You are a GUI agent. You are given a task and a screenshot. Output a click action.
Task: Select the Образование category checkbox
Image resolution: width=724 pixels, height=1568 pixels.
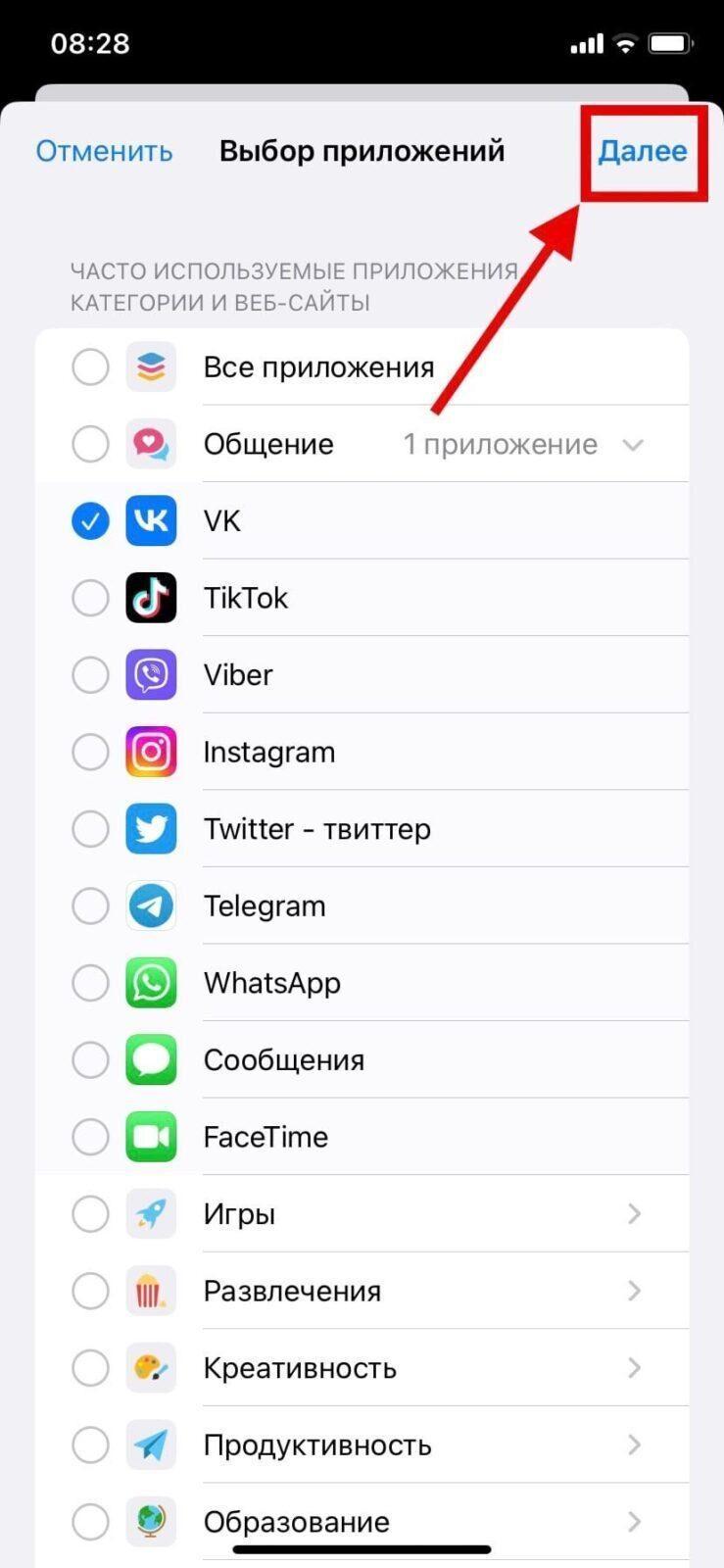[90, 1522]
